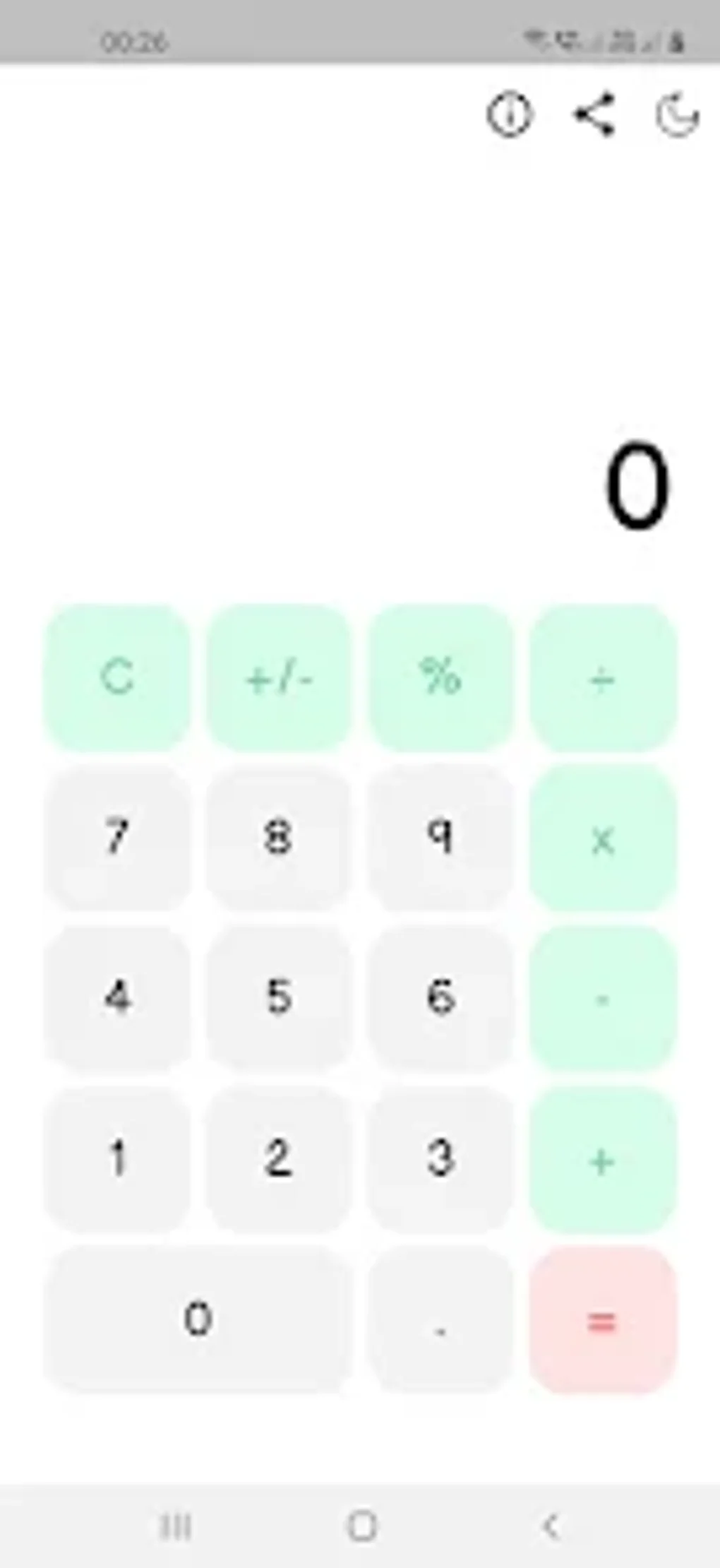This screenshot has width=720, height=1568.
Task: Share the calculator app
Action: point(595,115)
